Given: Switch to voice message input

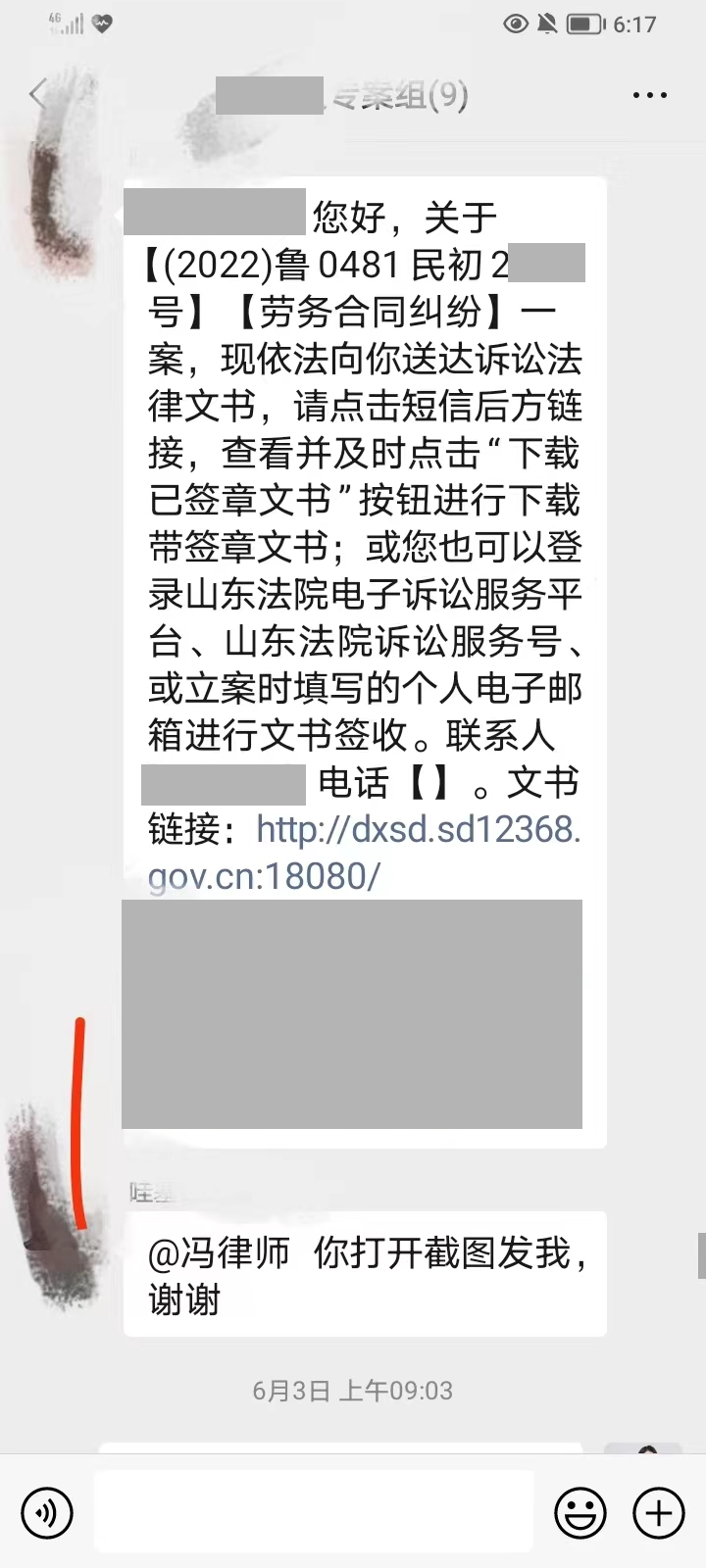Looking at the screenshot, I should point(46,1513).
